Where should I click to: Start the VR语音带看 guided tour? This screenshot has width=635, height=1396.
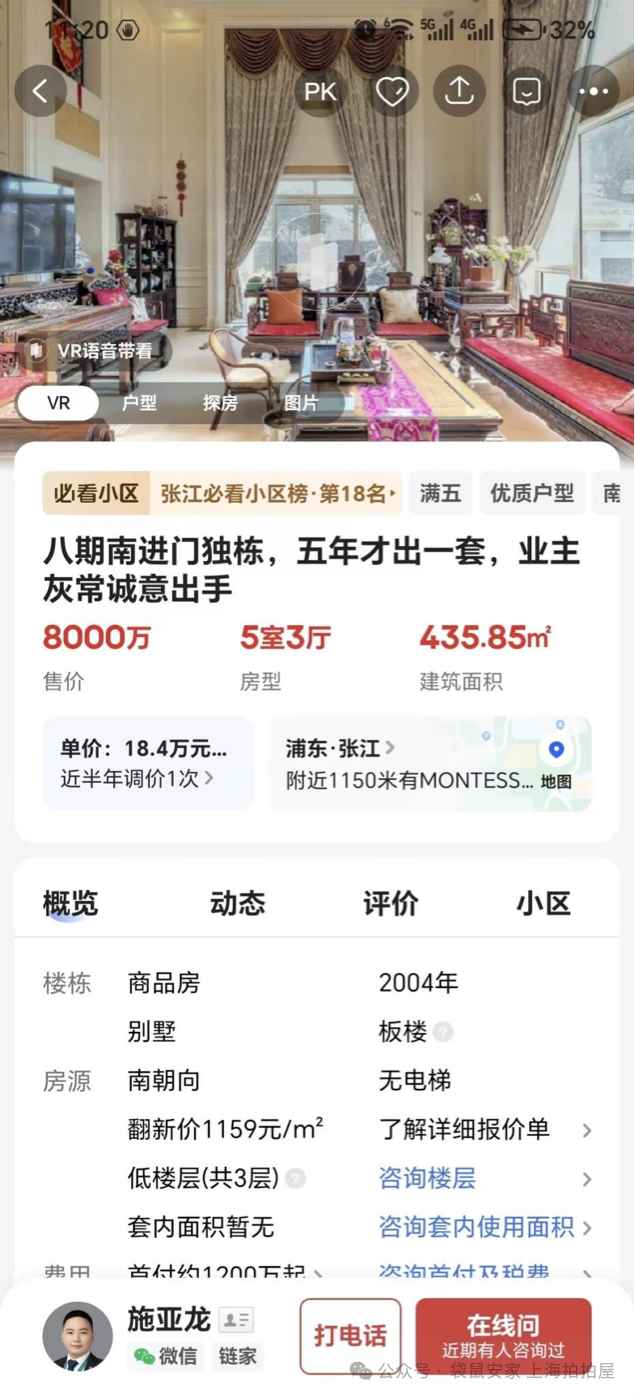(x=92, y=351)
